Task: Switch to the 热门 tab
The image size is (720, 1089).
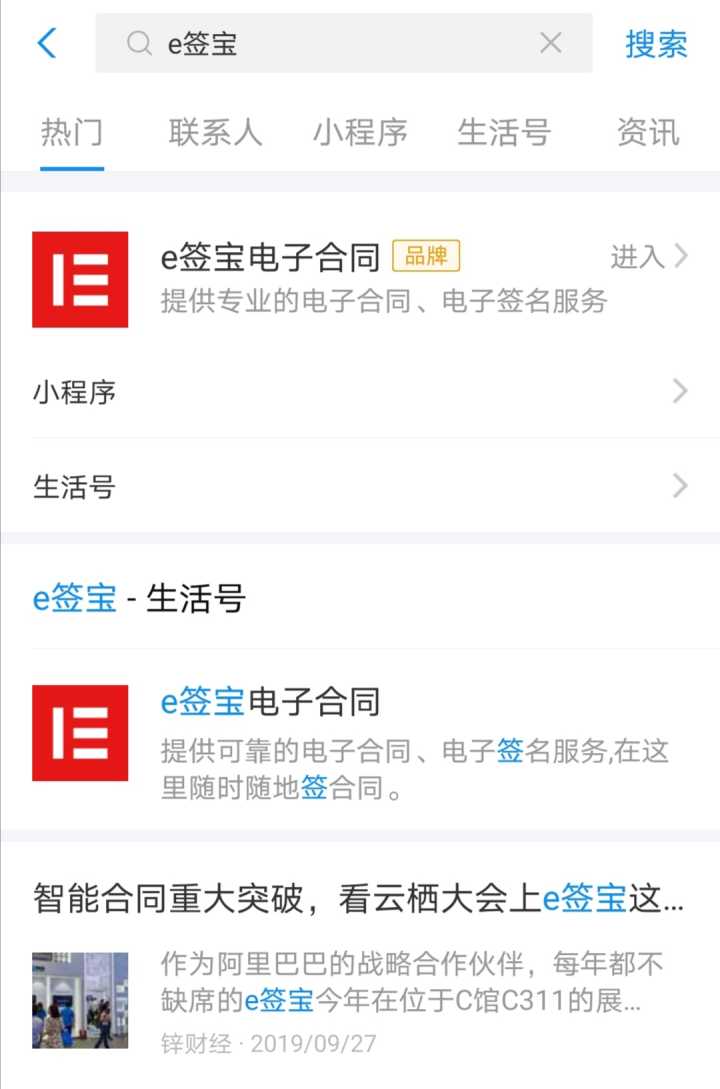Action: click(x=72, y=132)
